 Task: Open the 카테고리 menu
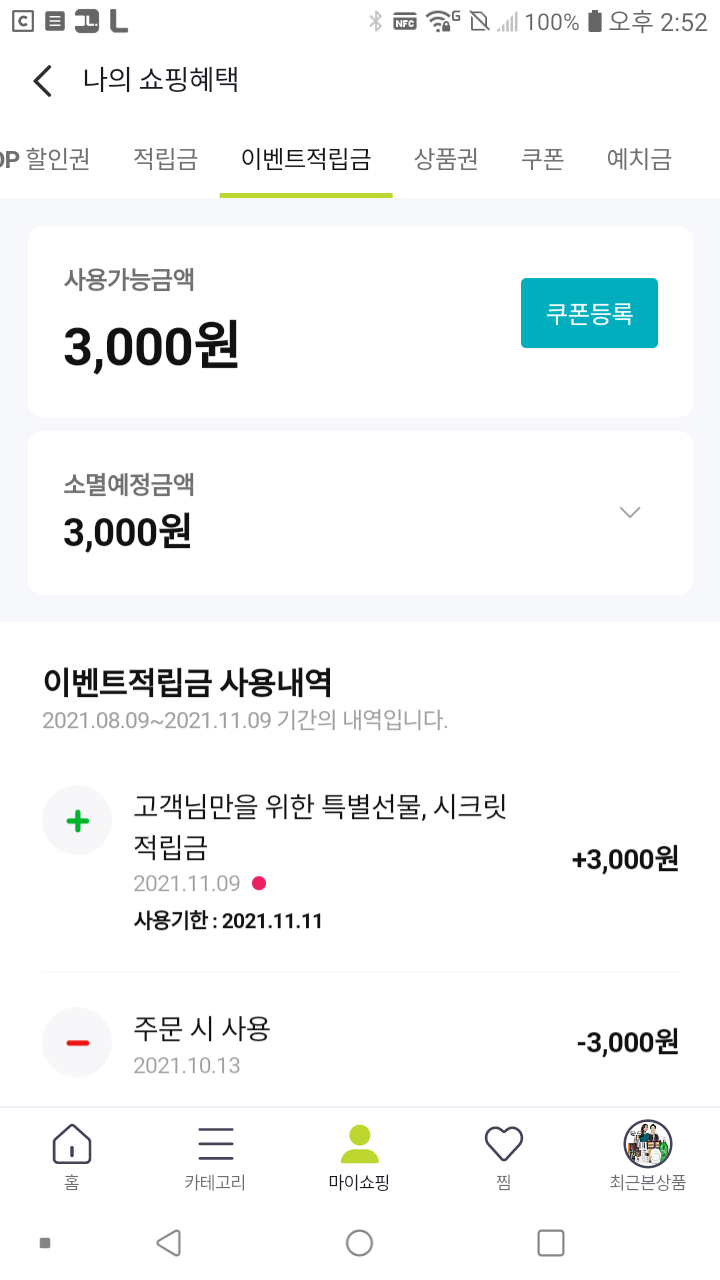click(215, 1156)
